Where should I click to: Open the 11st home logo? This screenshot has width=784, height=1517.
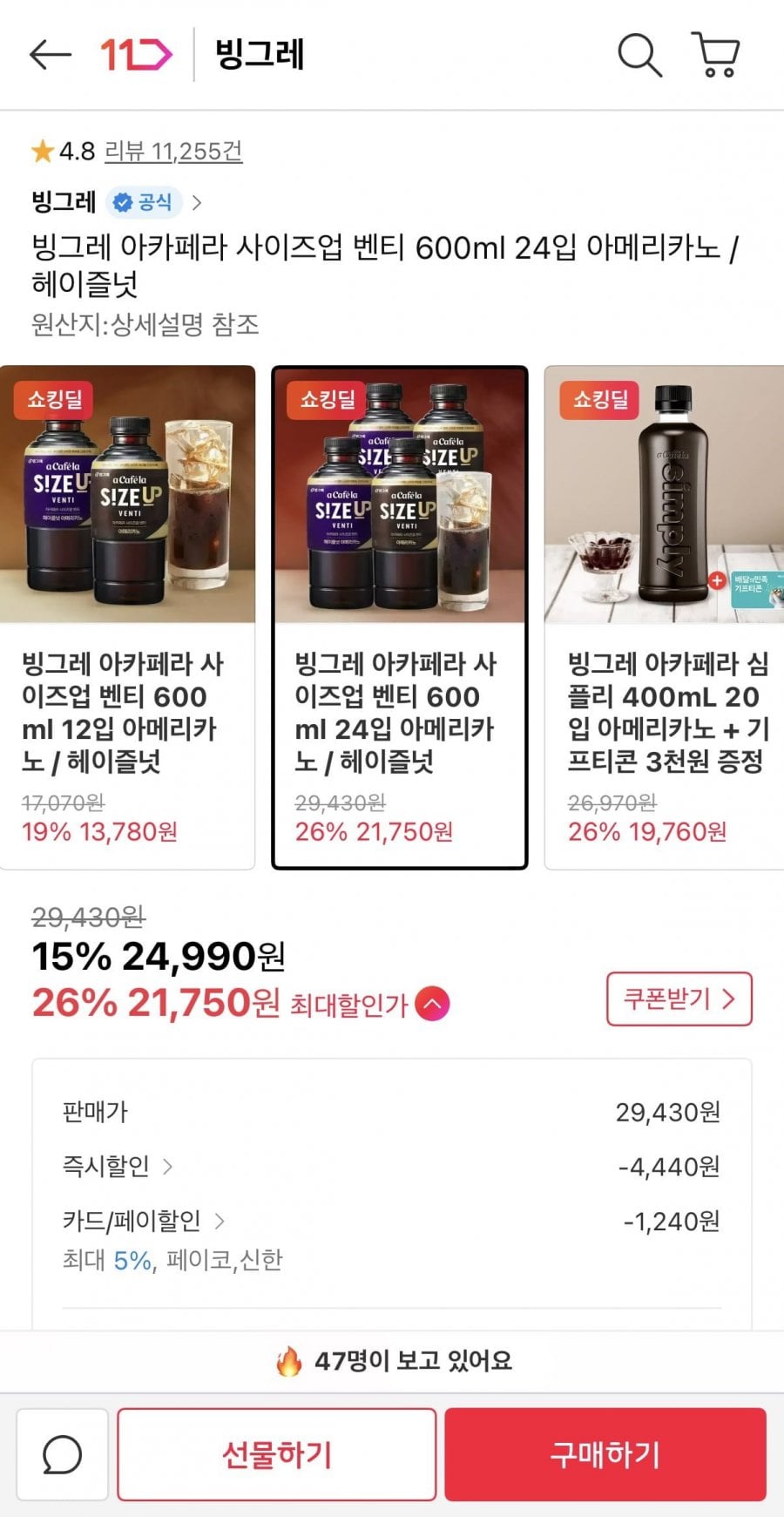click(136, 55)
